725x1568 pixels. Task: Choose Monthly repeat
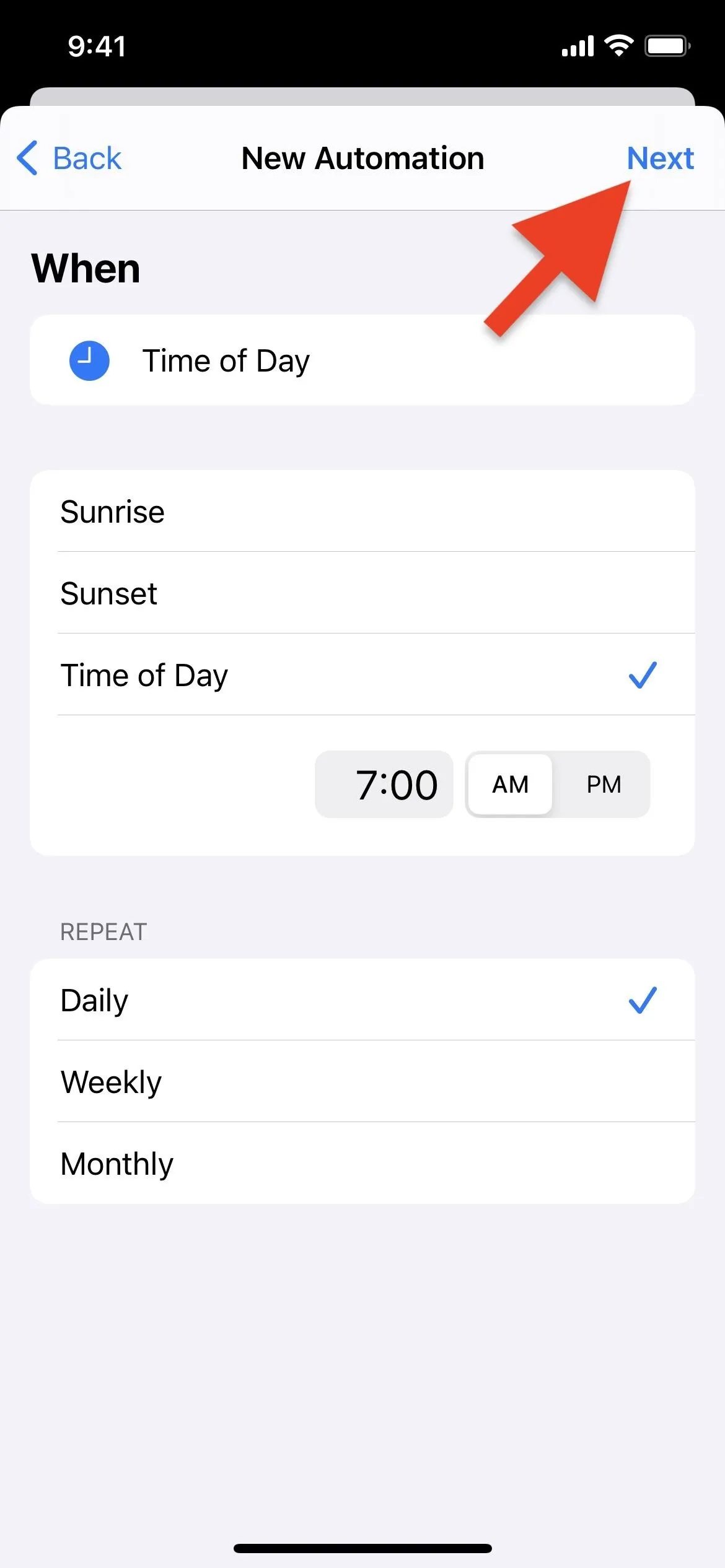[x=362, y=1164]
